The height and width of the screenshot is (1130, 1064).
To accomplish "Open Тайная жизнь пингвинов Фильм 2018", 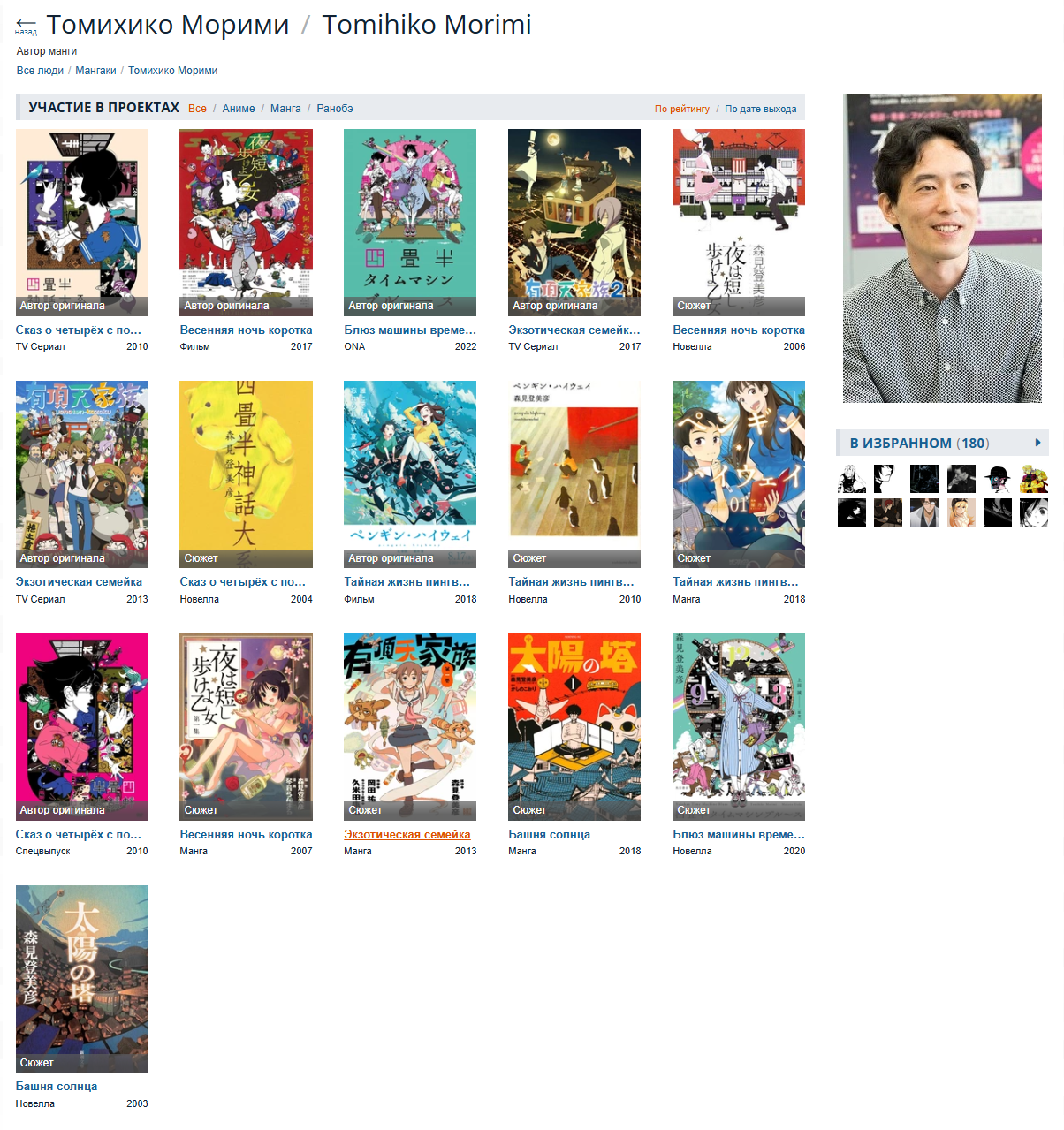I will coord(407,582).
